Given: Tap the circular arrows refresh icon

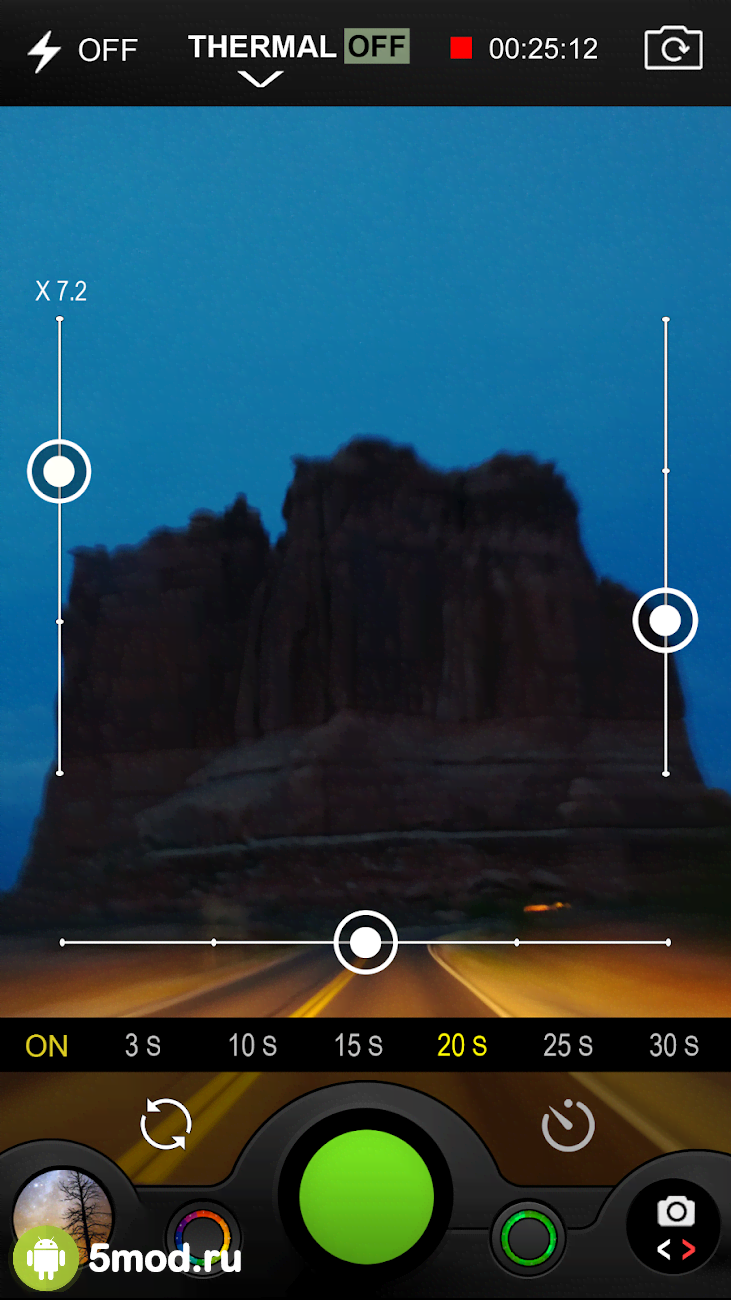Looking at the screenshot, I should tap(166, 1124).
